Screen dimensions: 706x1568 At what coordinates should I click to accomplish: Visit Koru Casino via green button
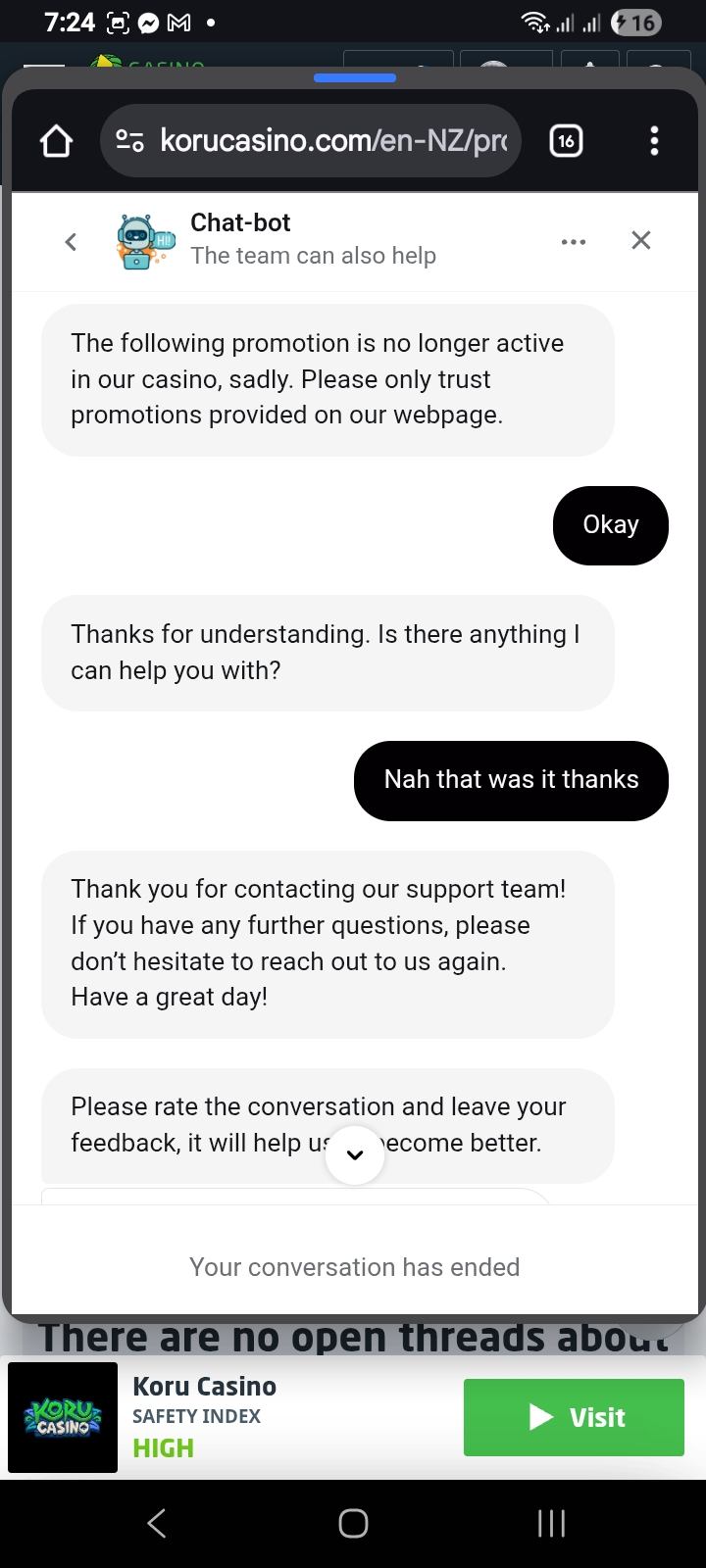click(x=574, y=1417)
